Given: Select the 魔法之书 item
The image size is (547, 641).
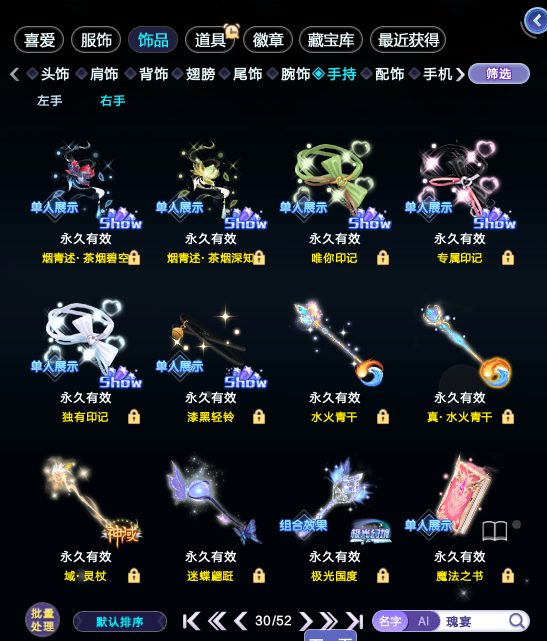Looking at the screenshot, I should [x=460, y=518].
